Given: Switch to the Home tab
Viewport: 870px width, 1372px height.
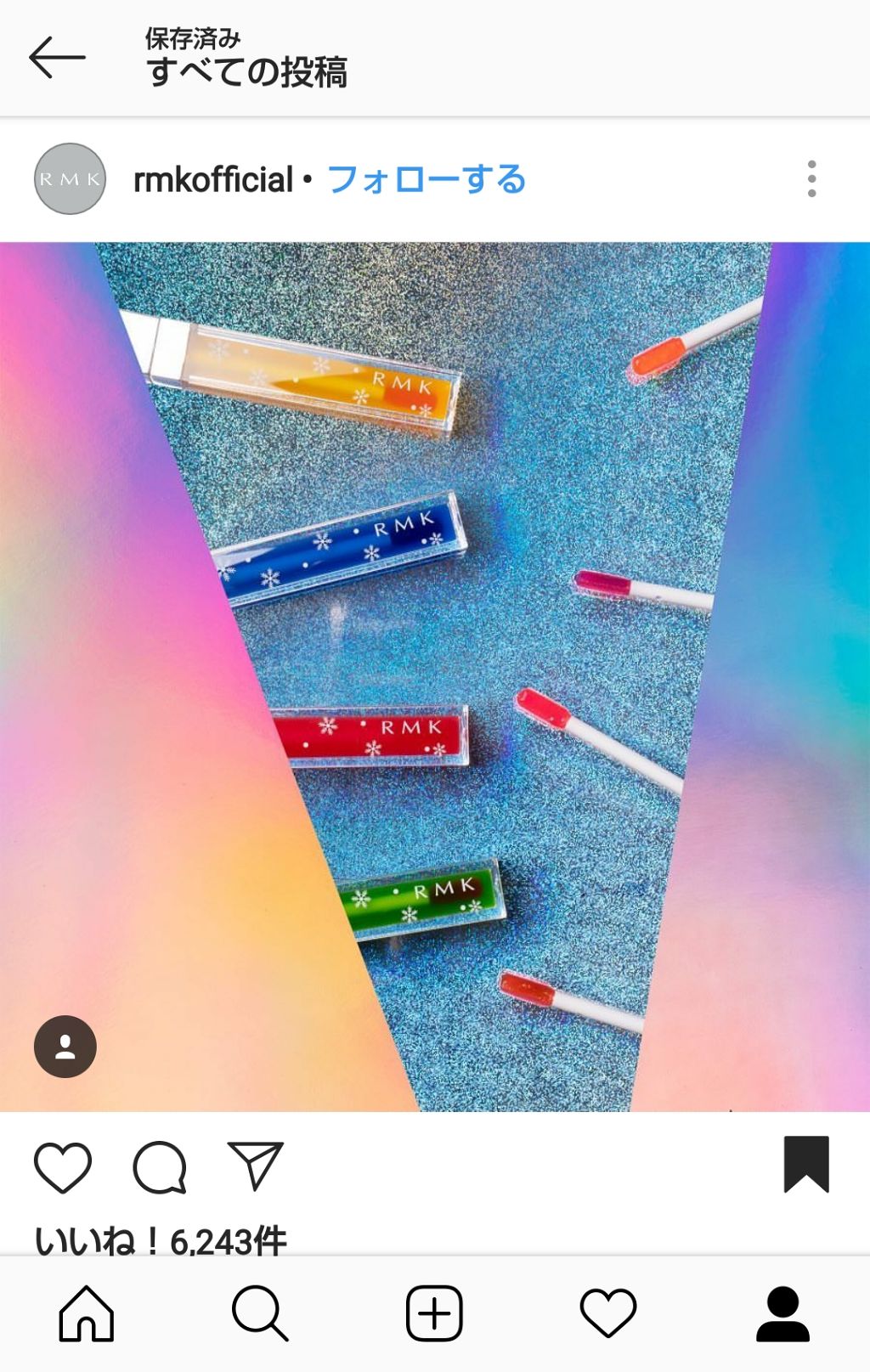Looking at the screenshot, I should click(86, 1313).
